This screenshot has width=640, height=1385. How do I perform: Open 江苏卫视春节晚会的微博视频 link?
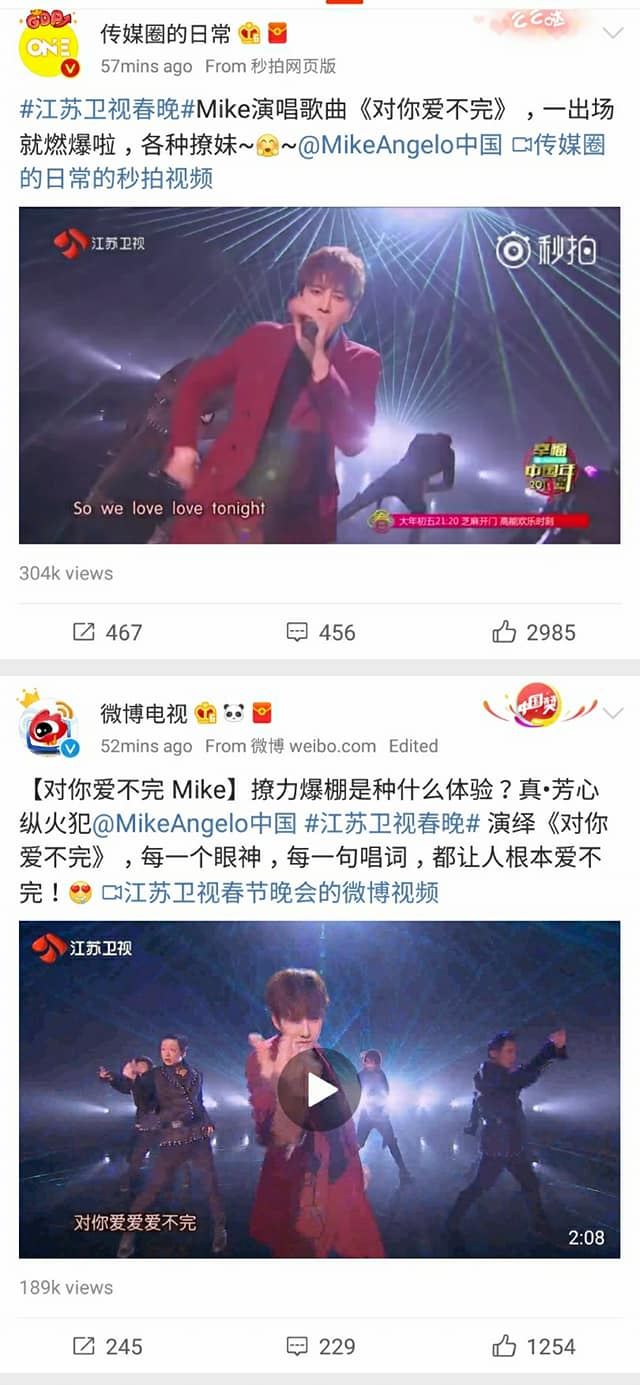[270, 891]
